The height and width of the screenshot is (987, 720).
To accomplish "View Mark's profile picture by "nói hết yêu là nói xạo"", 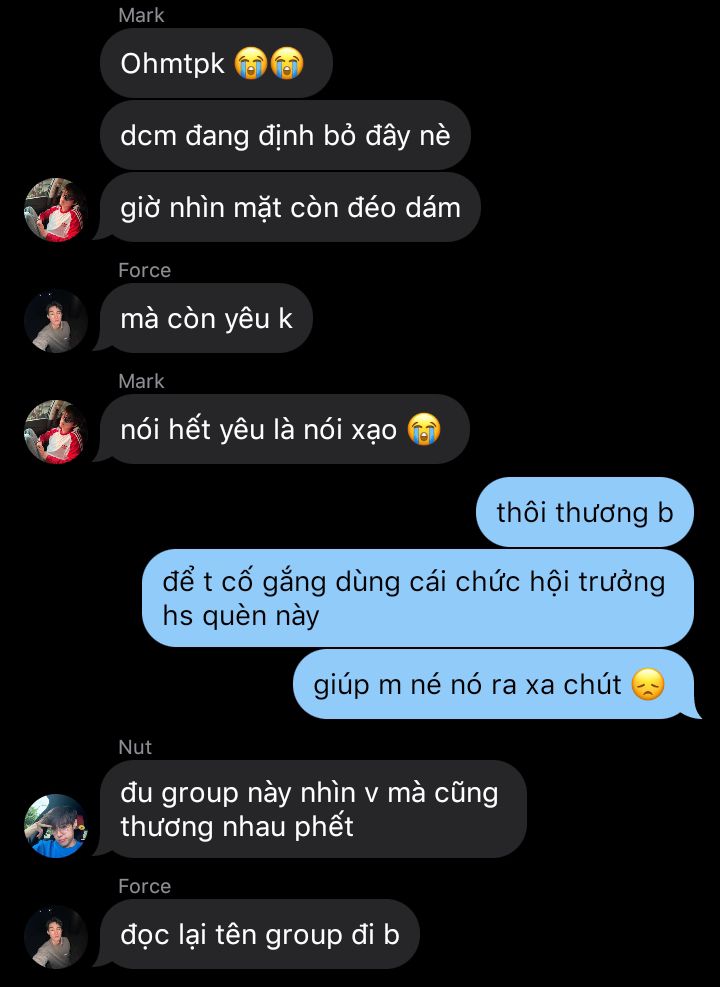I will coord(55,432).
